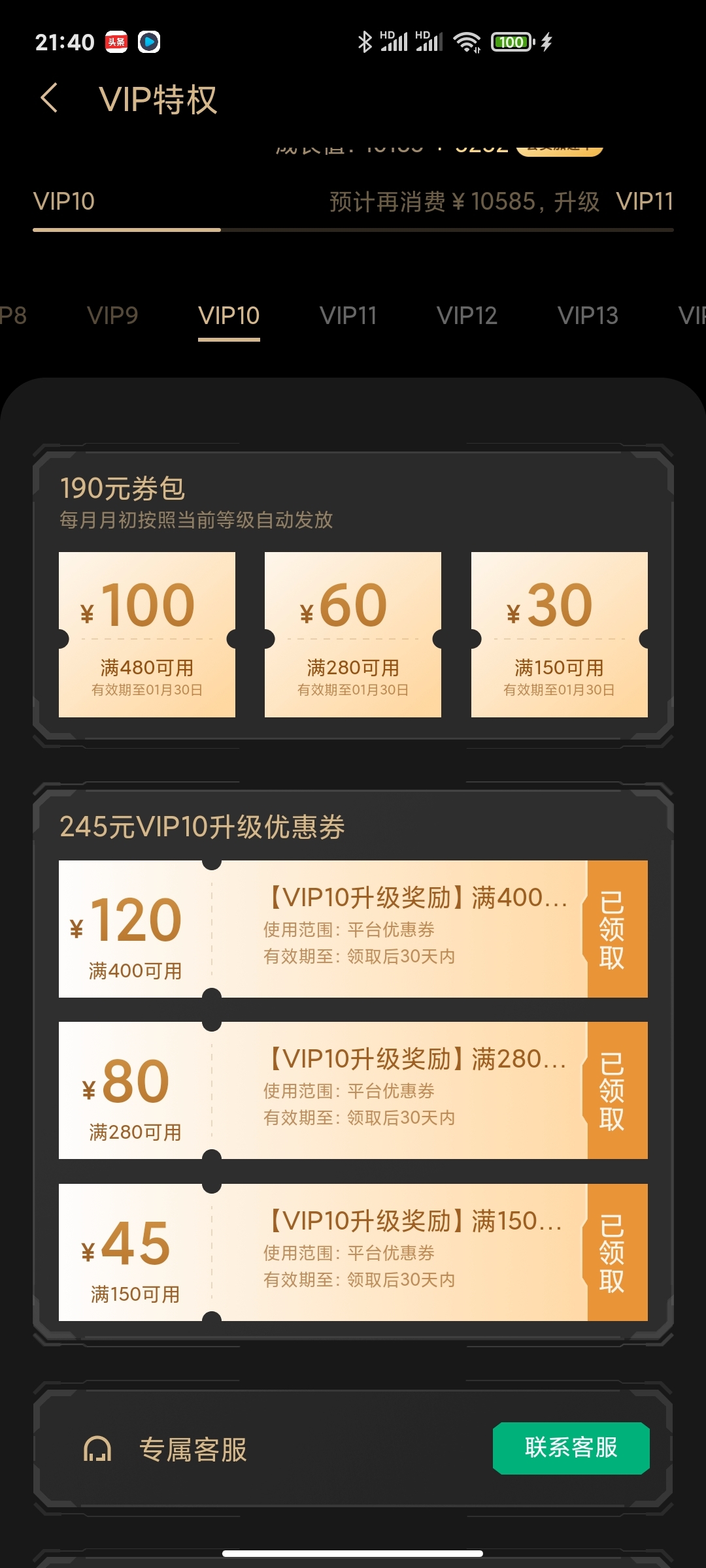This screenshot has height=1568, width=706.
Task: Open the ¥30 满150可用 coupon
Action: [x=560, y=634]
